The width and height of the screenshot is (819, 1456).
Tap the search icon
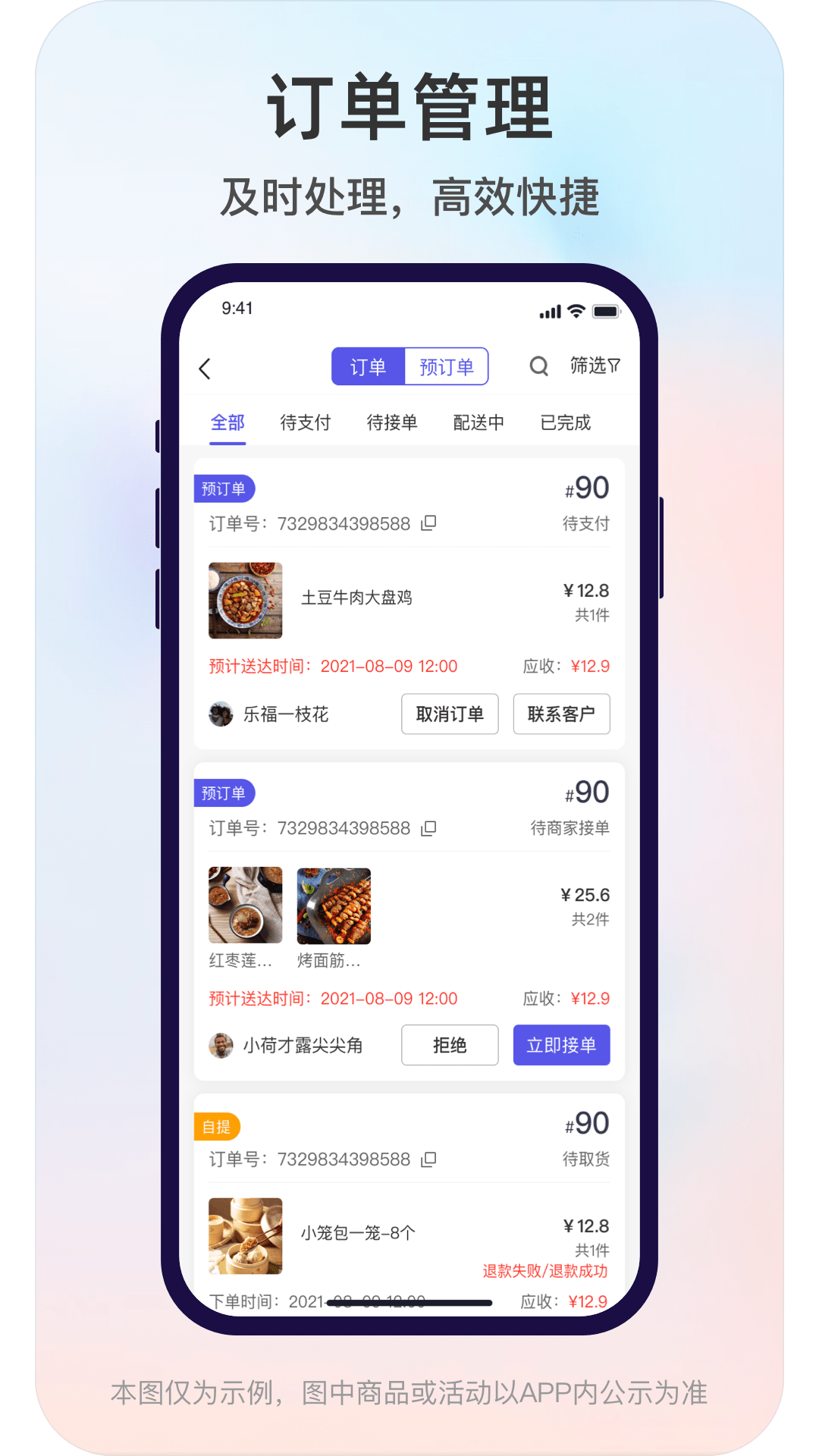pyautogui.click(x=539, y=366)
